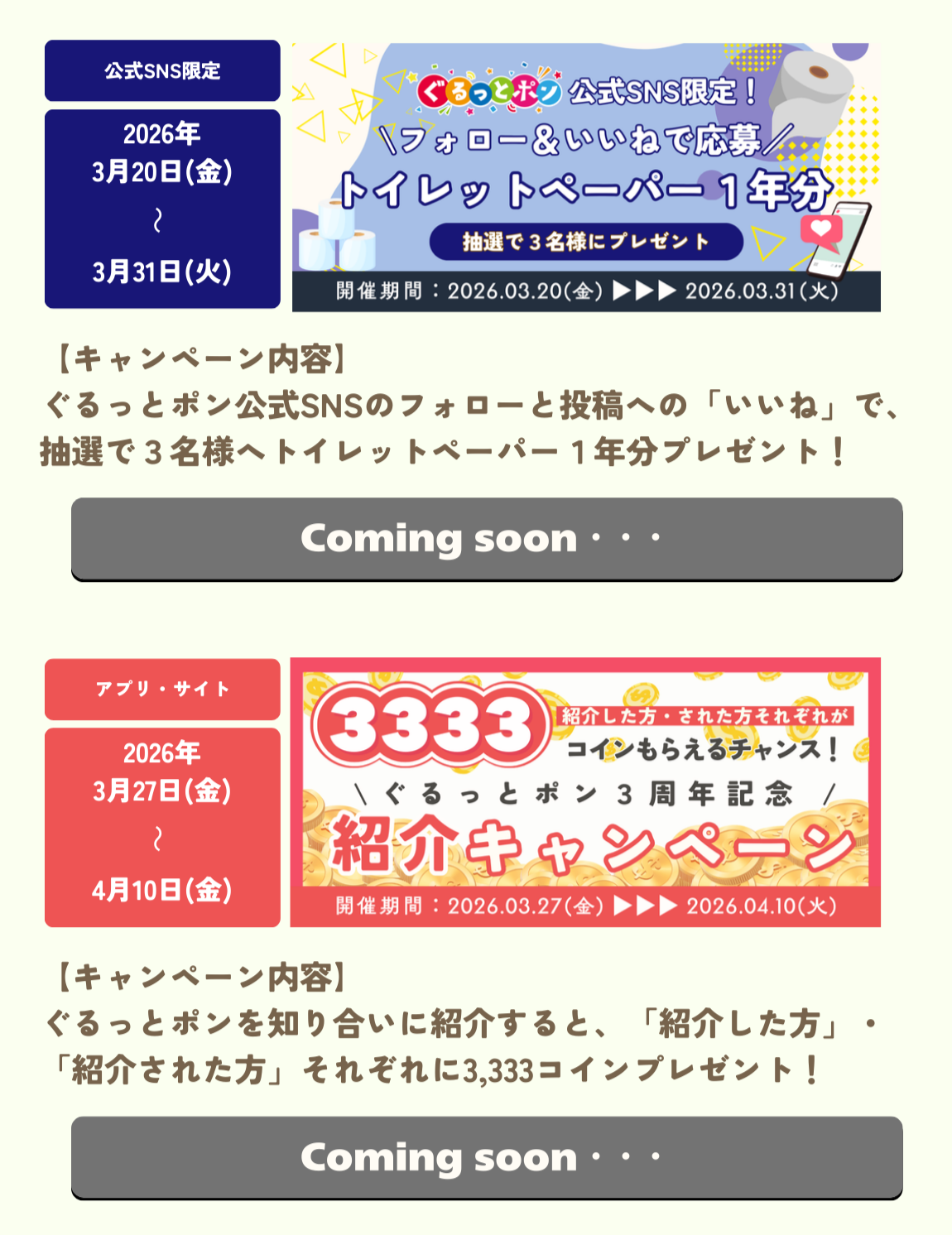This screenshot has height=1235, width=952.
Task: Tap Coming soon button under toilet paper campaign
Action: (x=486, y=538)
